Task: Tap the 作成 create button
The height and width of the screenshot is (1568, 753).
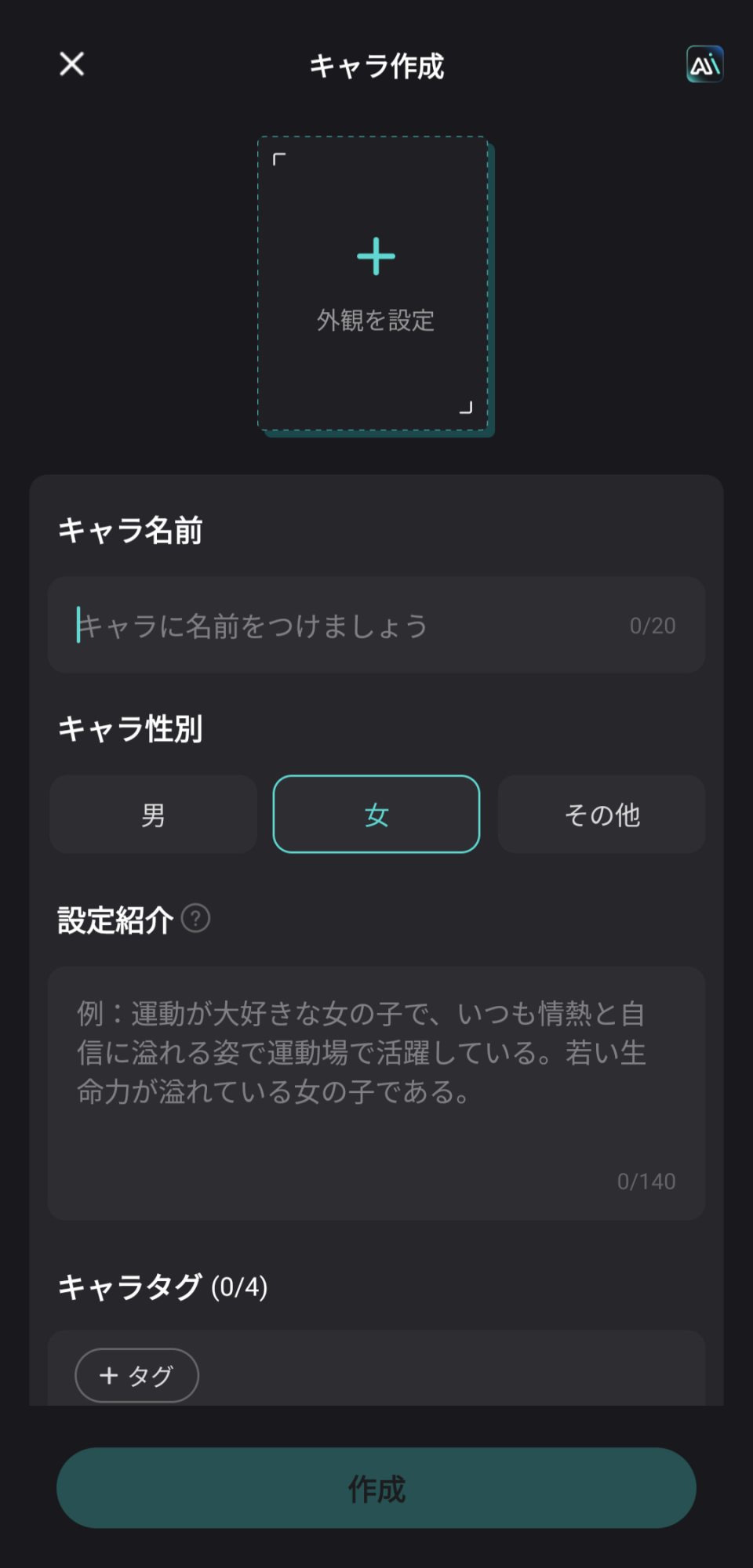Action: pos(376,1487)
